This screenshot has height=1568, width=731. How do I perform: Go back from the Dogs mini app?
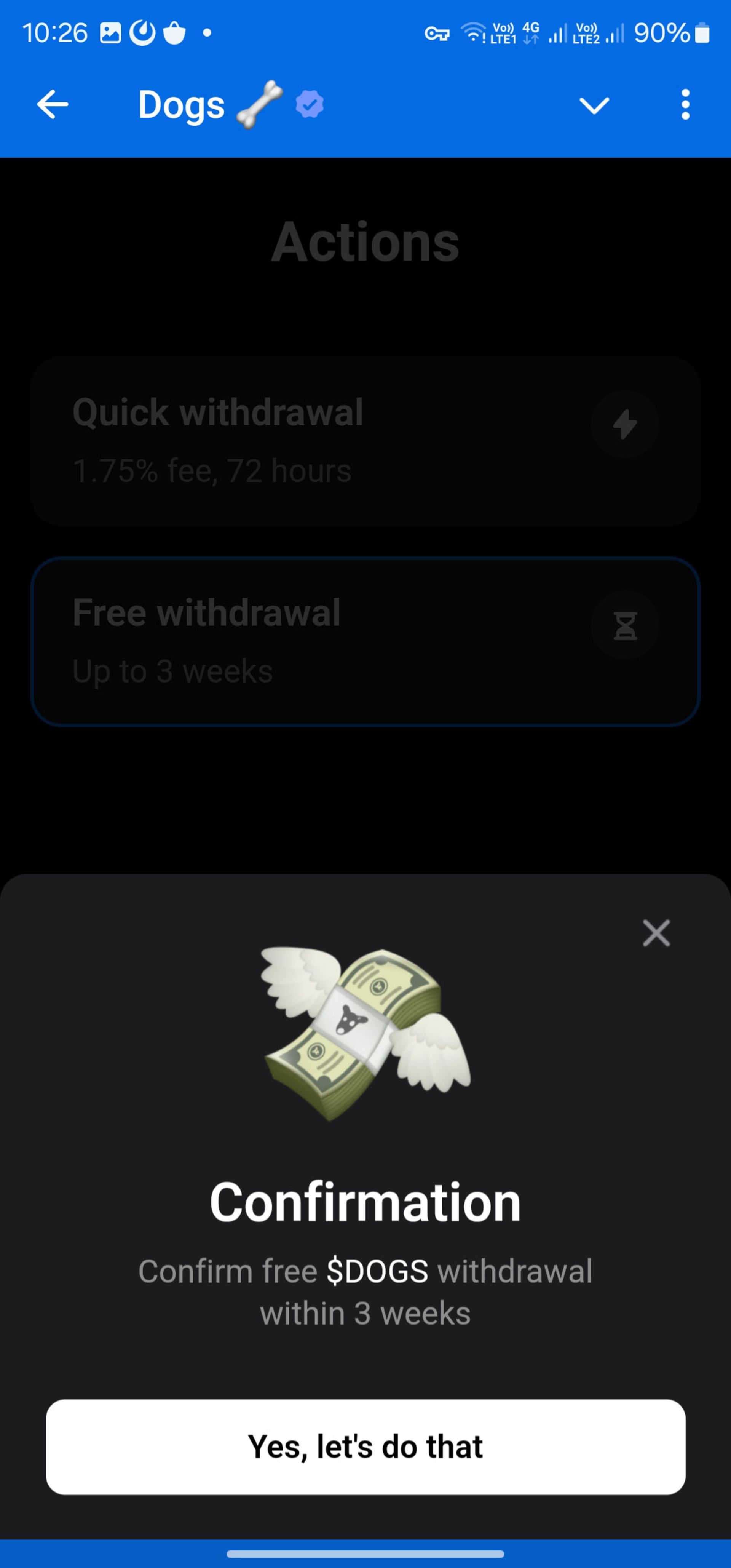coord(52,105)
